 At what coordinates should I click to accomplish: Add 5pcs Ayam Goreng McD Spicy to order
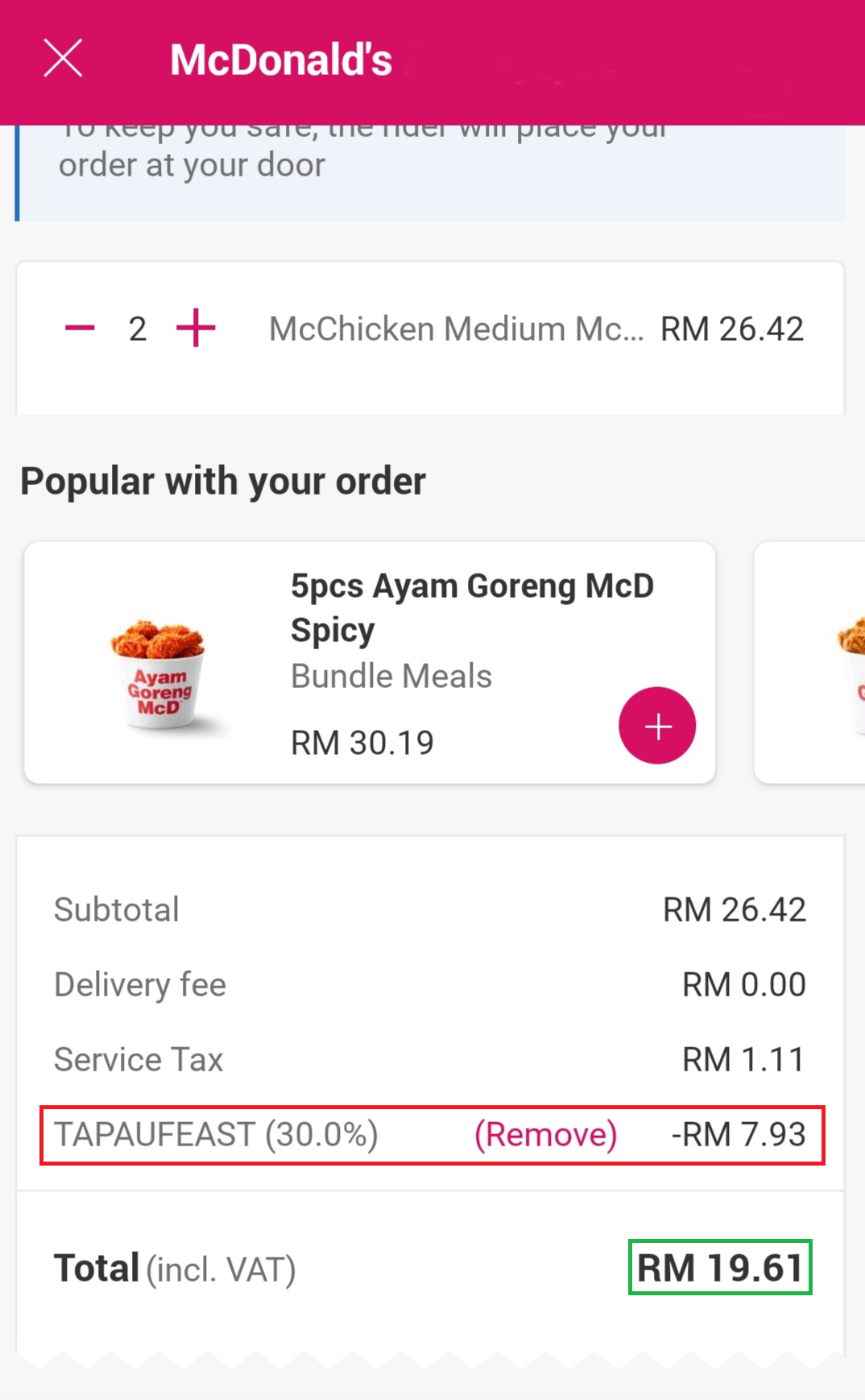(x=656, y=725)
